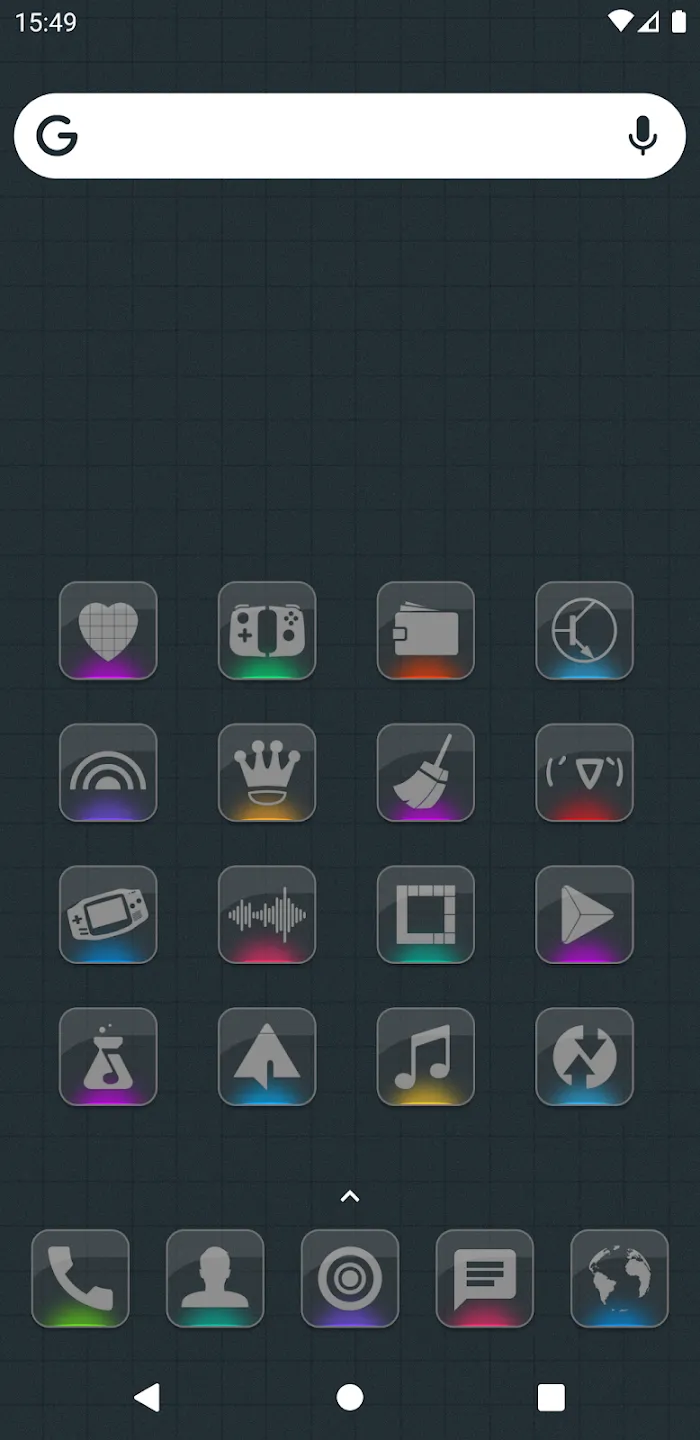Start voice search with the microphone icon
Viewport: 700px width, 1440px height.
coord(643,136)
